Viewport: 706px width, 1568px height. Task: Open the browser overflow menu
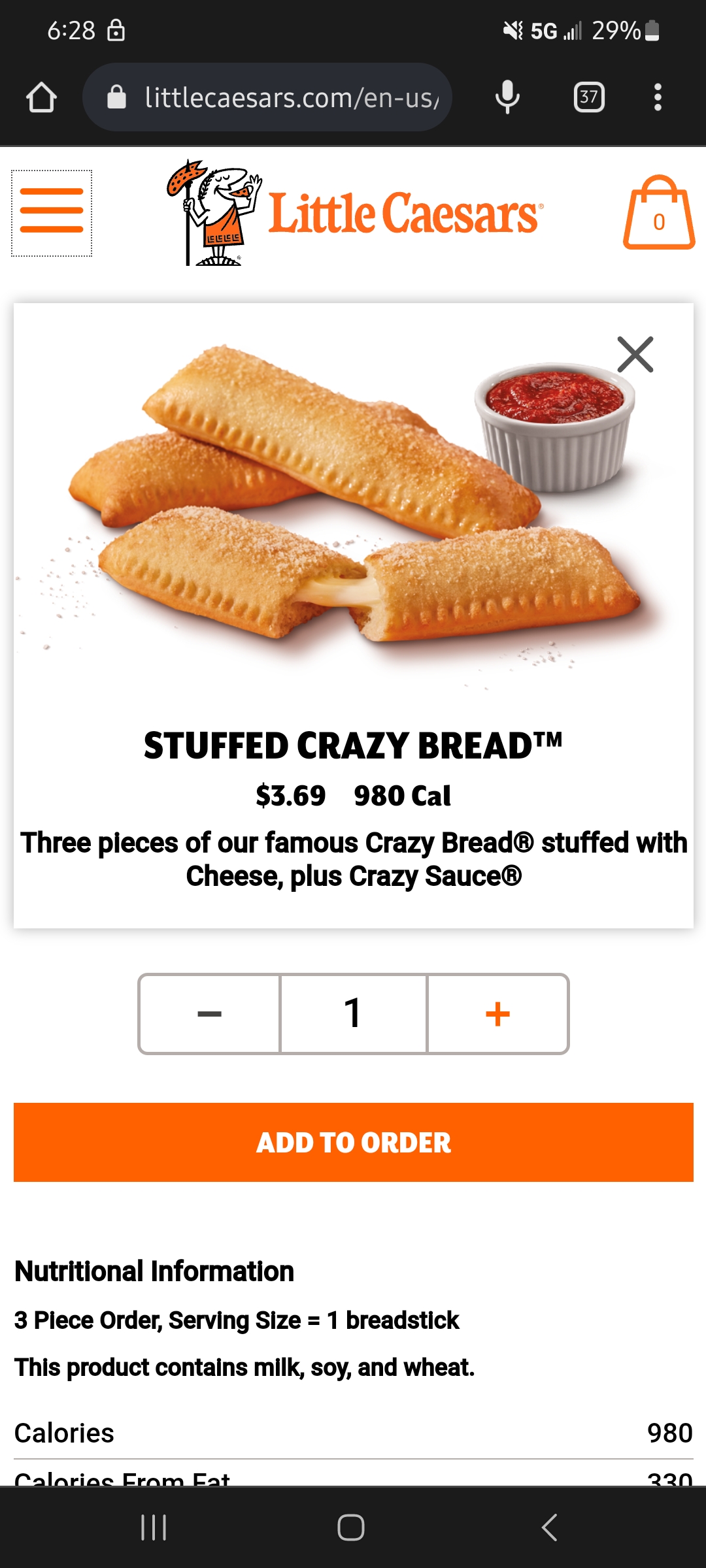point(658,97)
